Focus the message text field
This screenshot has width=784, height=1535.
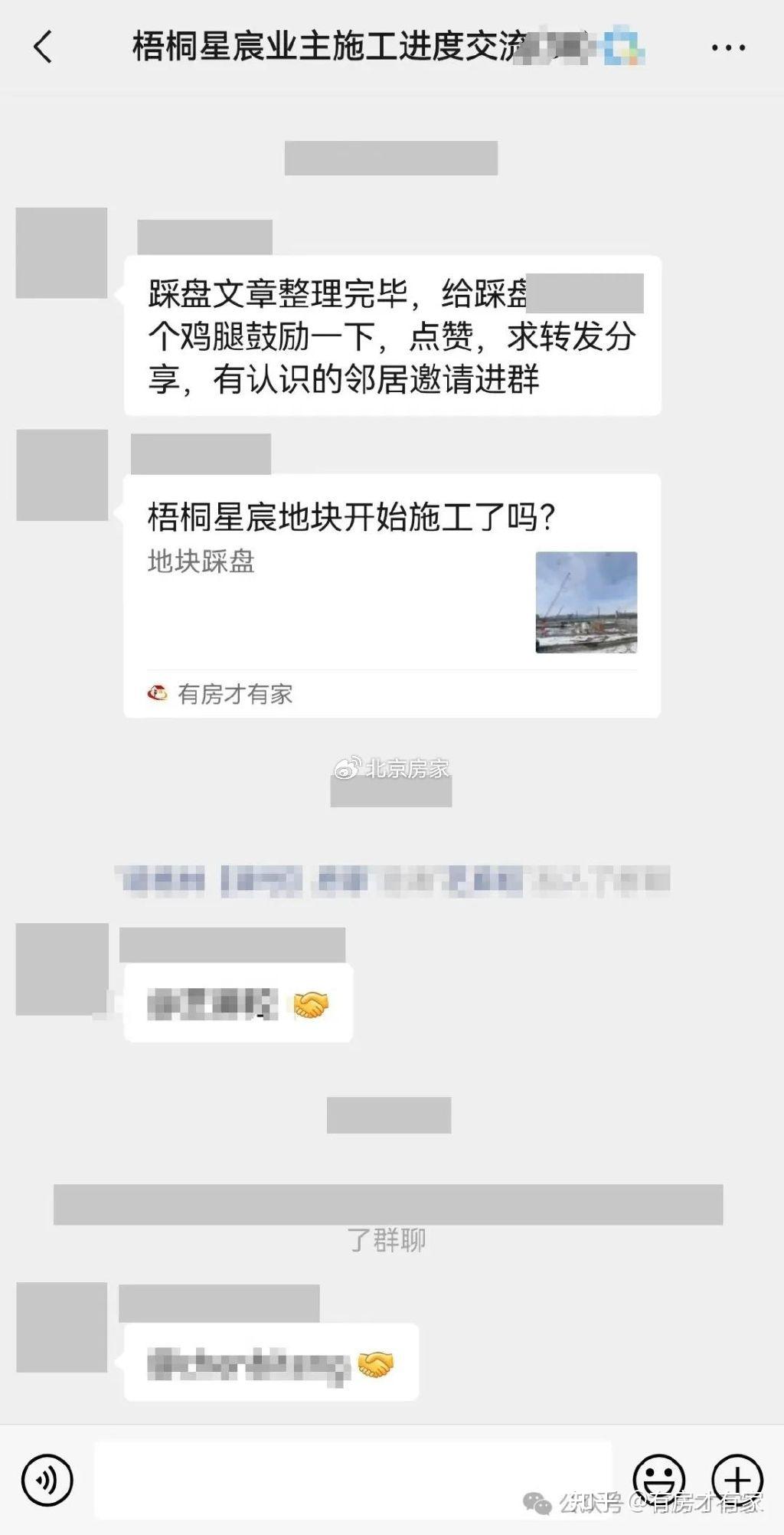point(352,1480)
